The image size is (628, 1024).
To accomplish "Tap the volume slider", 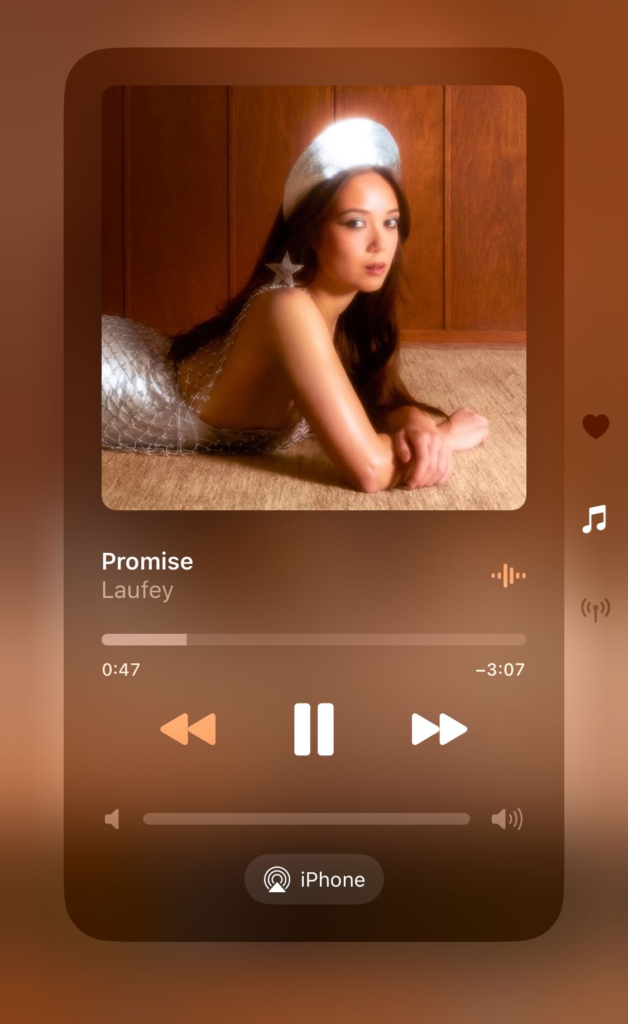I will 306,819.
